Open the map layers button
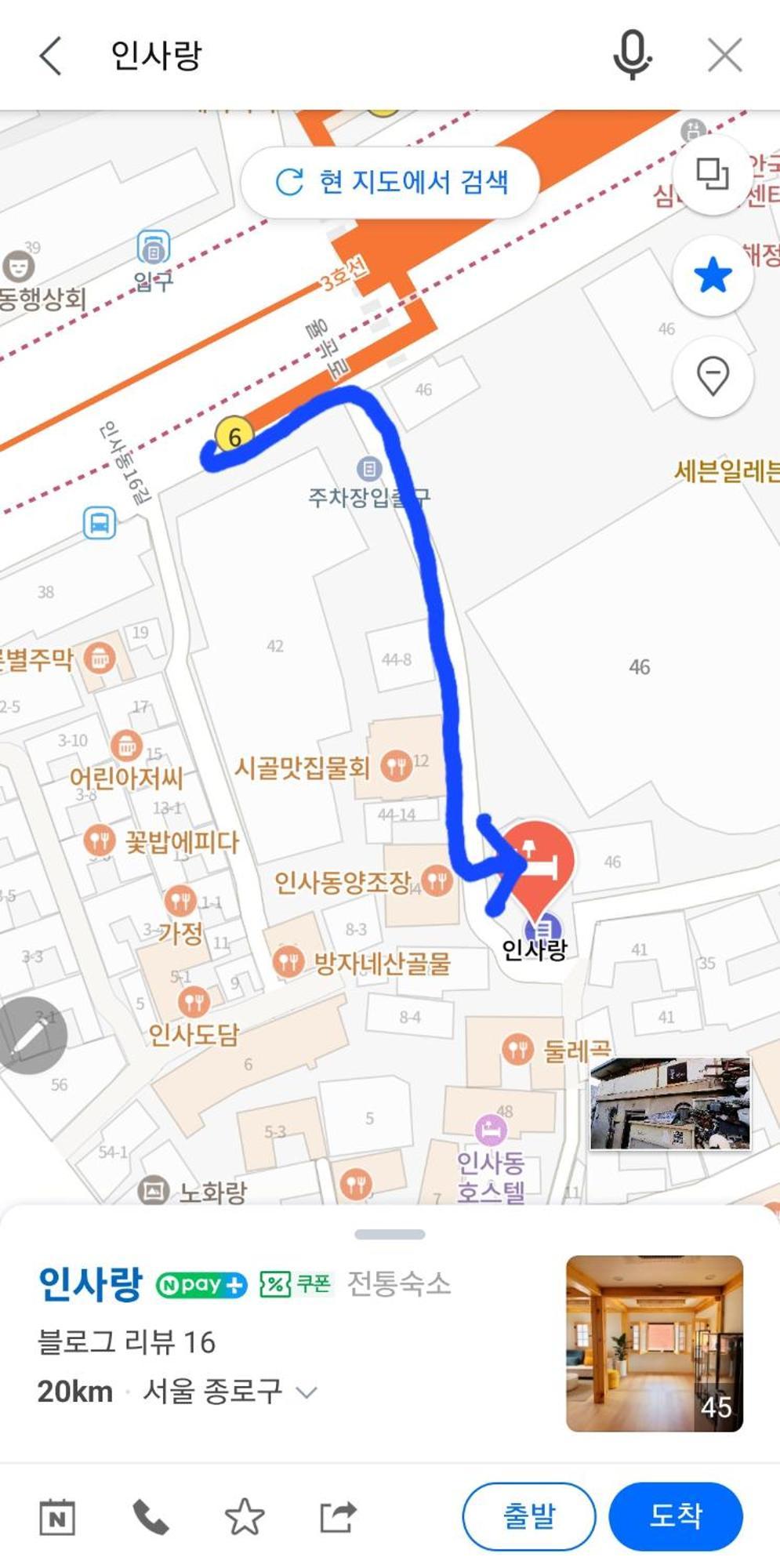Image resolution: width=780 pixels, height=1568 pixels. [x=712, y=174]
